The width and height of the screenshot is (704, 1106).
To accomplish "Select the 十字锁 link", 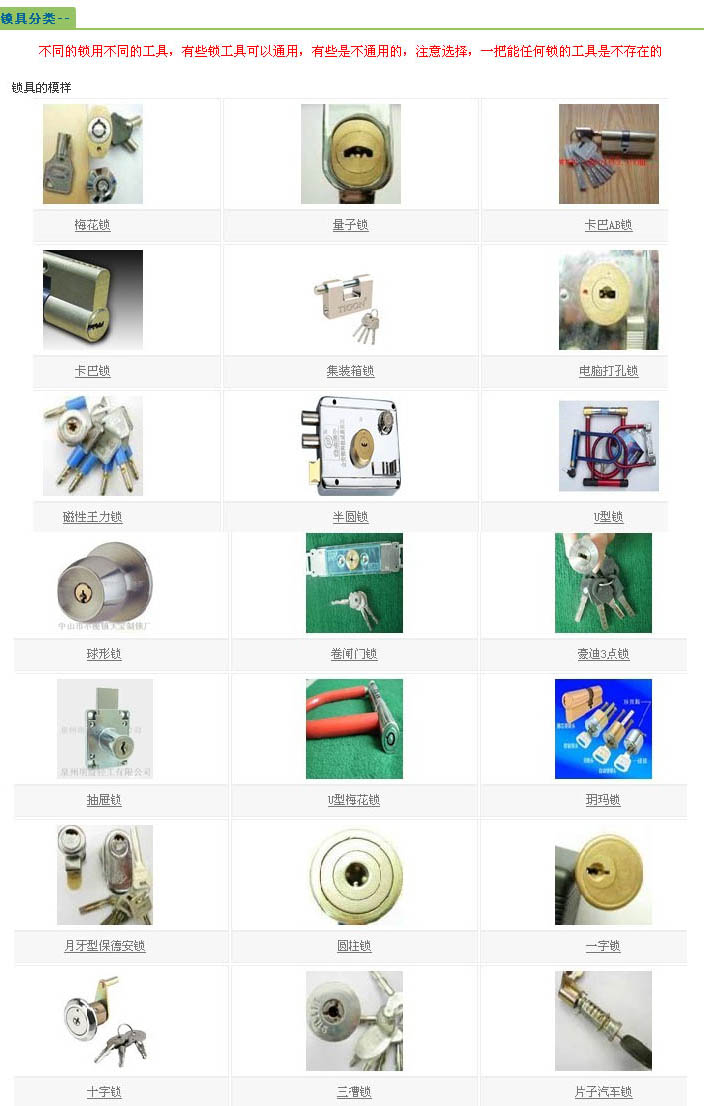I will point(104,1093).
